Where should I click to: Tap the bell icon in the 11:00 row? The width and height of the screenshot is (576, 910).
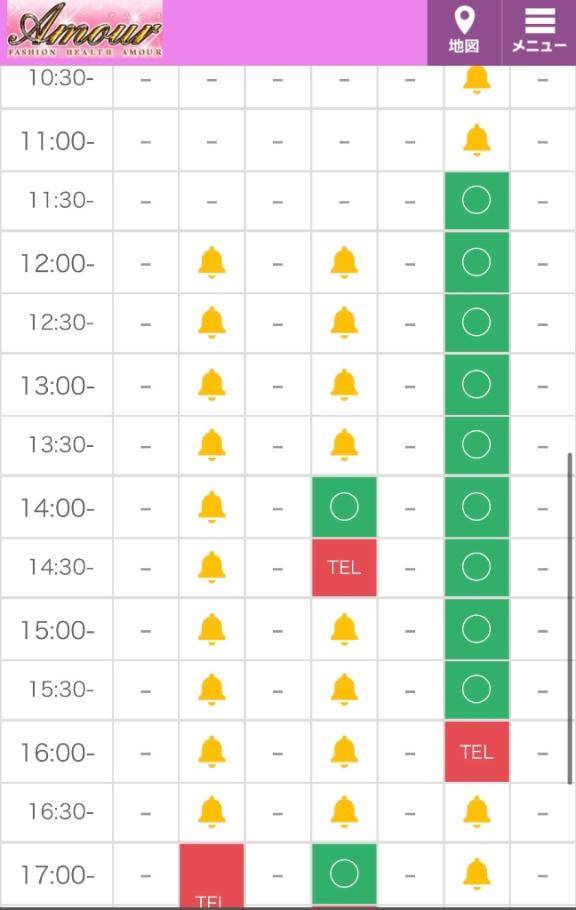click(x=477, y=140)
